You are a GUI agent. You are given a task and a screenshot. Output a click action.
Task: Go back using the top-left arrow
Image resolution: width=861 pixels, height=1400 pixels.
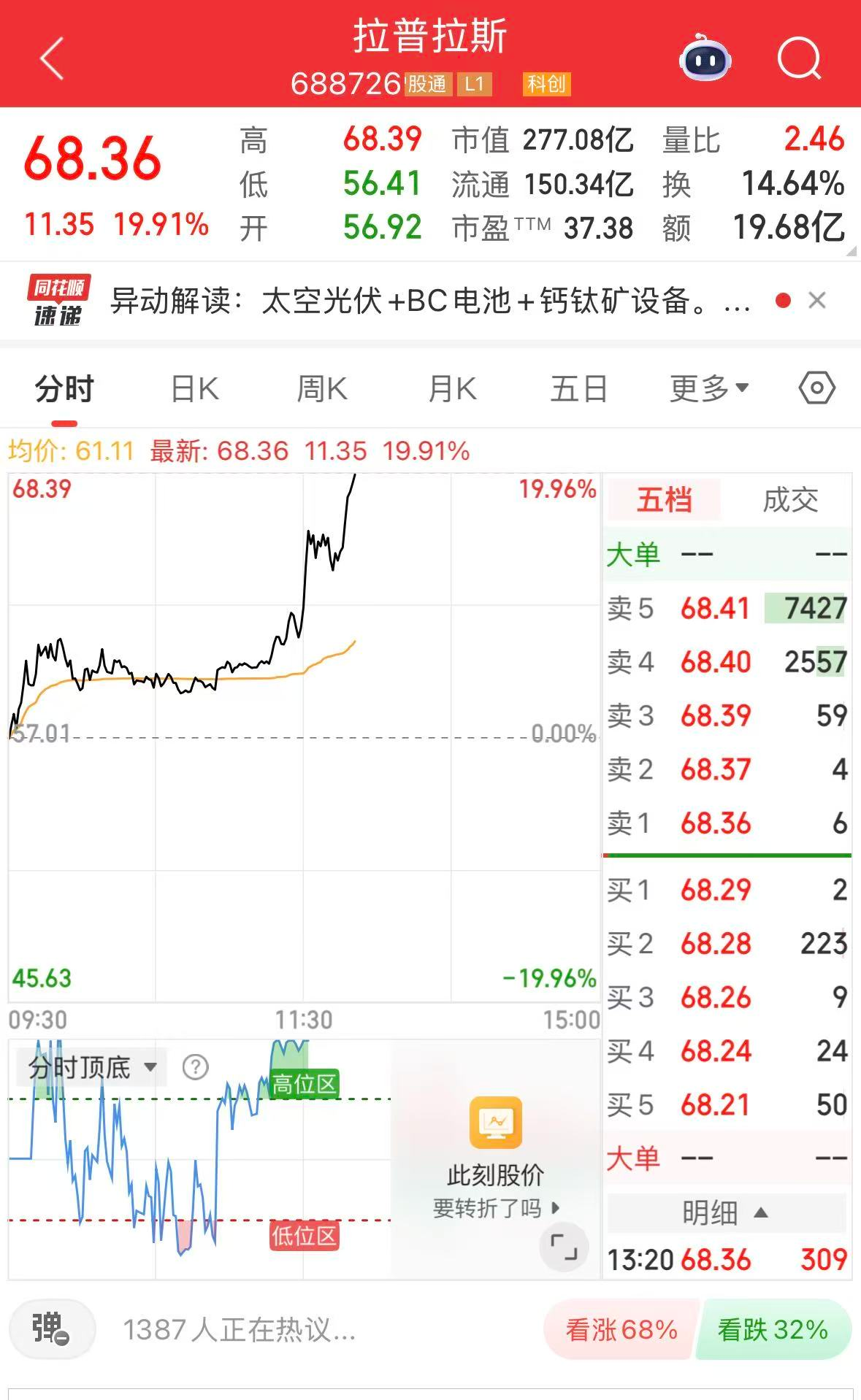pyautogui.click(x=53, y=58)
